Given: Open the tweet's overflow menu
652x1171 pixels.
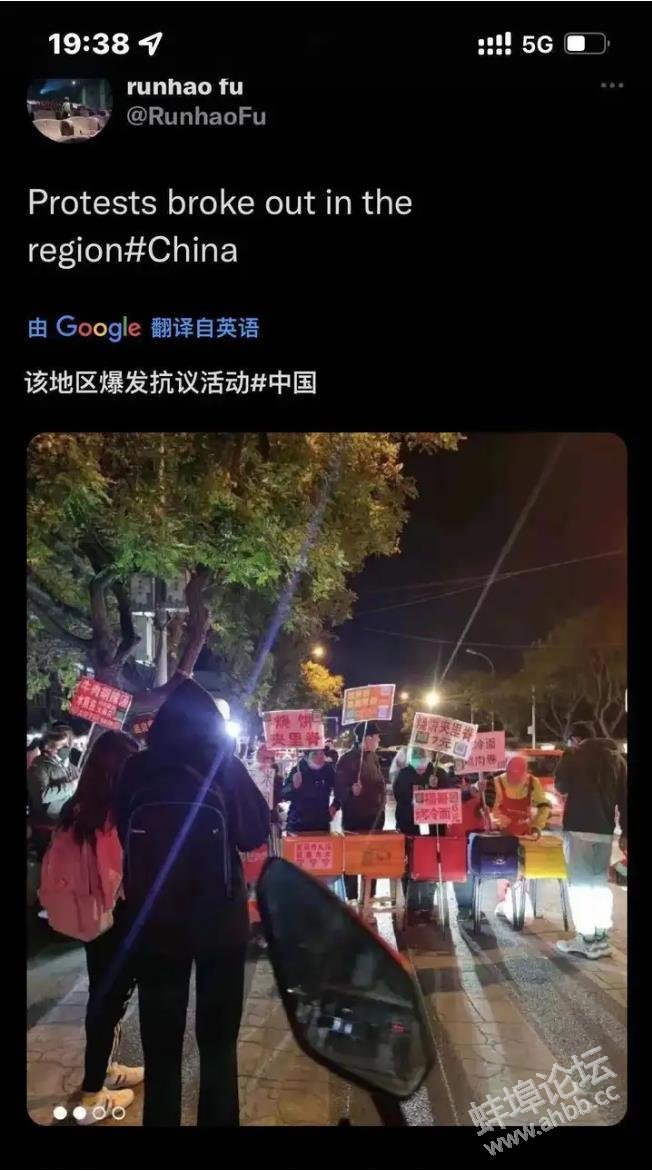Looking at the screenshot, I should pos(611,86).
